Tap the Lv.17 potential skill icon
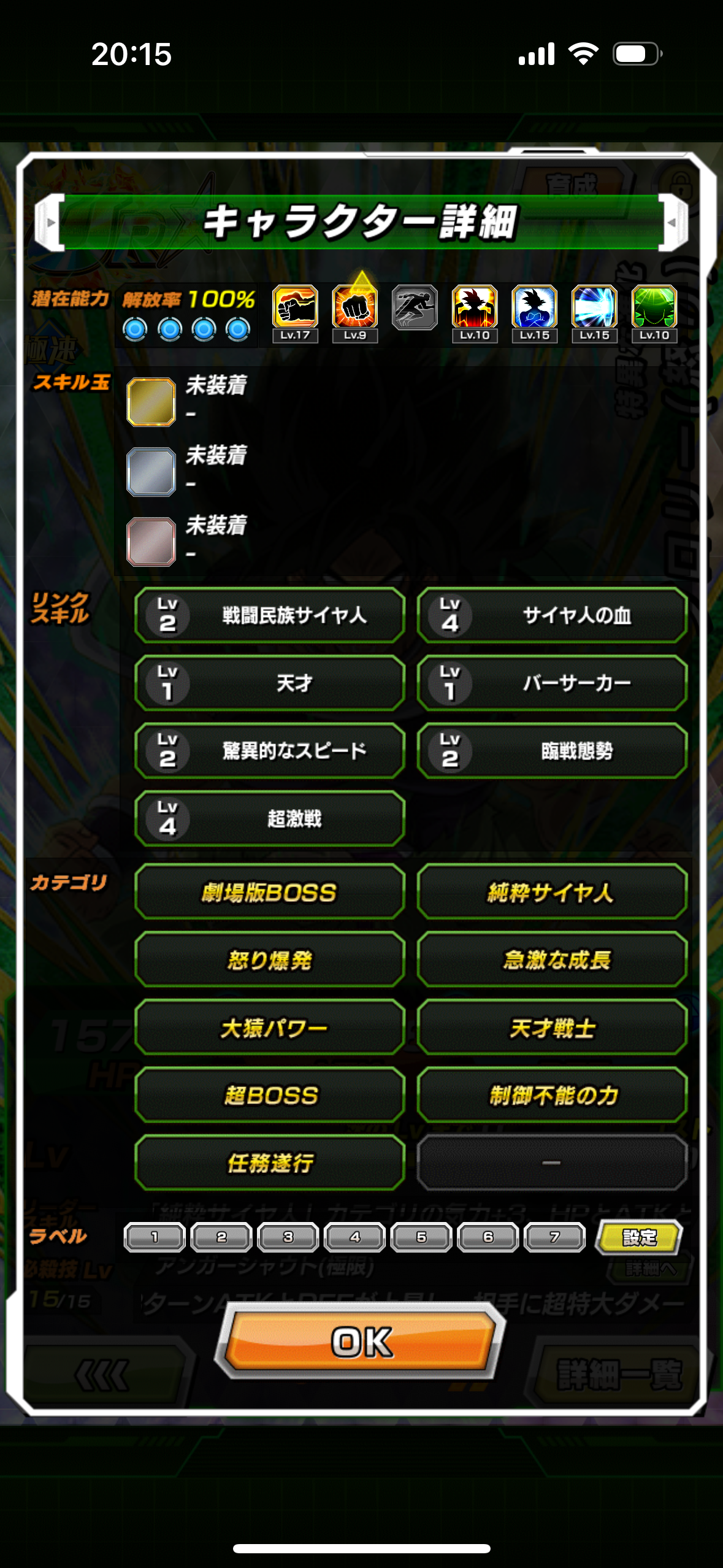This screenshot has height=1568, width=723. (x=295, y=313)
